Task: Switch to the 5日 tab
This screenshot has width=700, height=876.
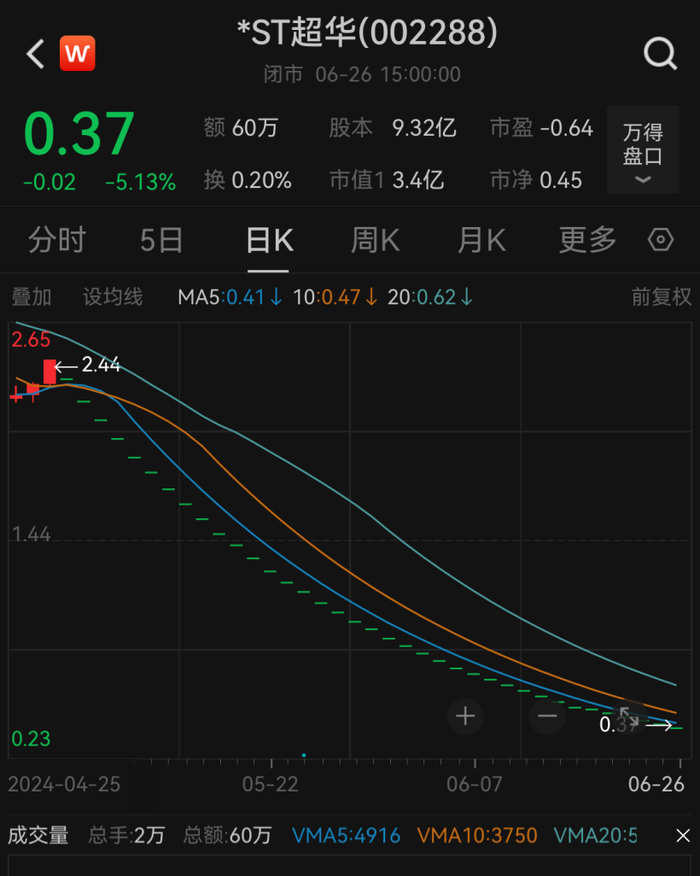Action: 161,240
